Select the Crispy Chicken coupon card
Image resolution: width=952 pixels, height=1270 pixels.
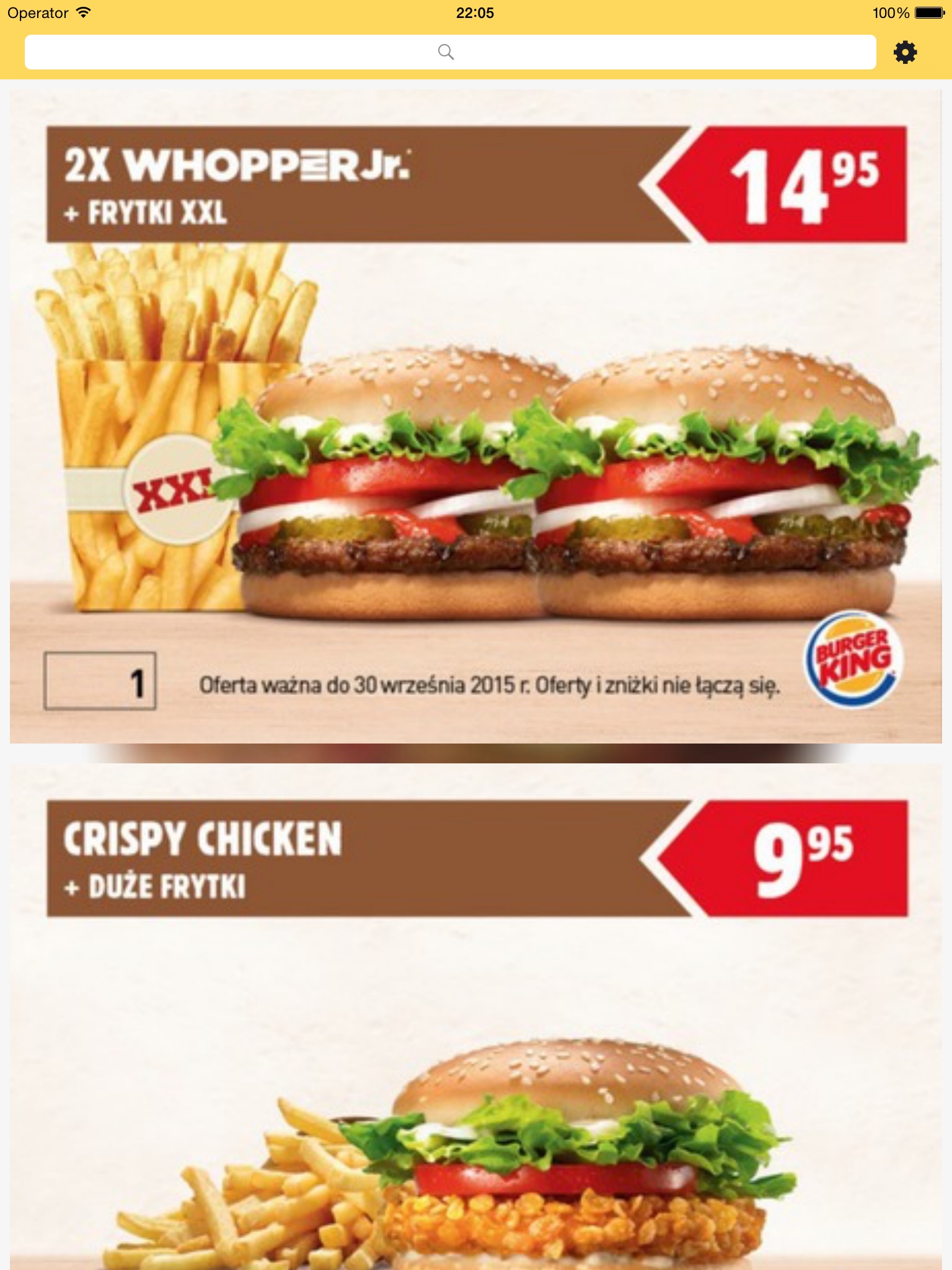[x=476, y=1016]
